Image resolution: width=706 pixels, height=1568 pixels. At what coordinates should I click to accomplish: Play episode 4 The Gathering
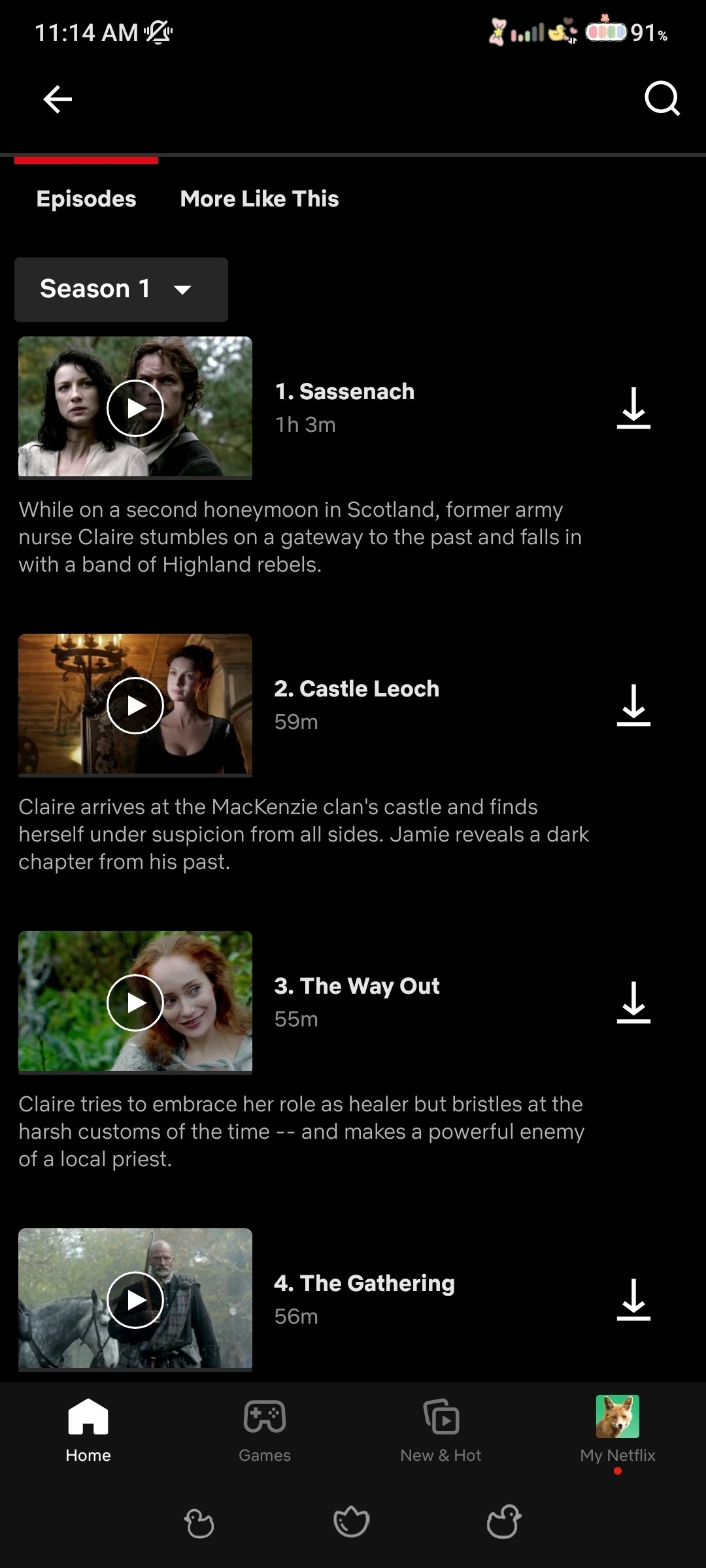pyautogui.click(x=135, y=1299)
